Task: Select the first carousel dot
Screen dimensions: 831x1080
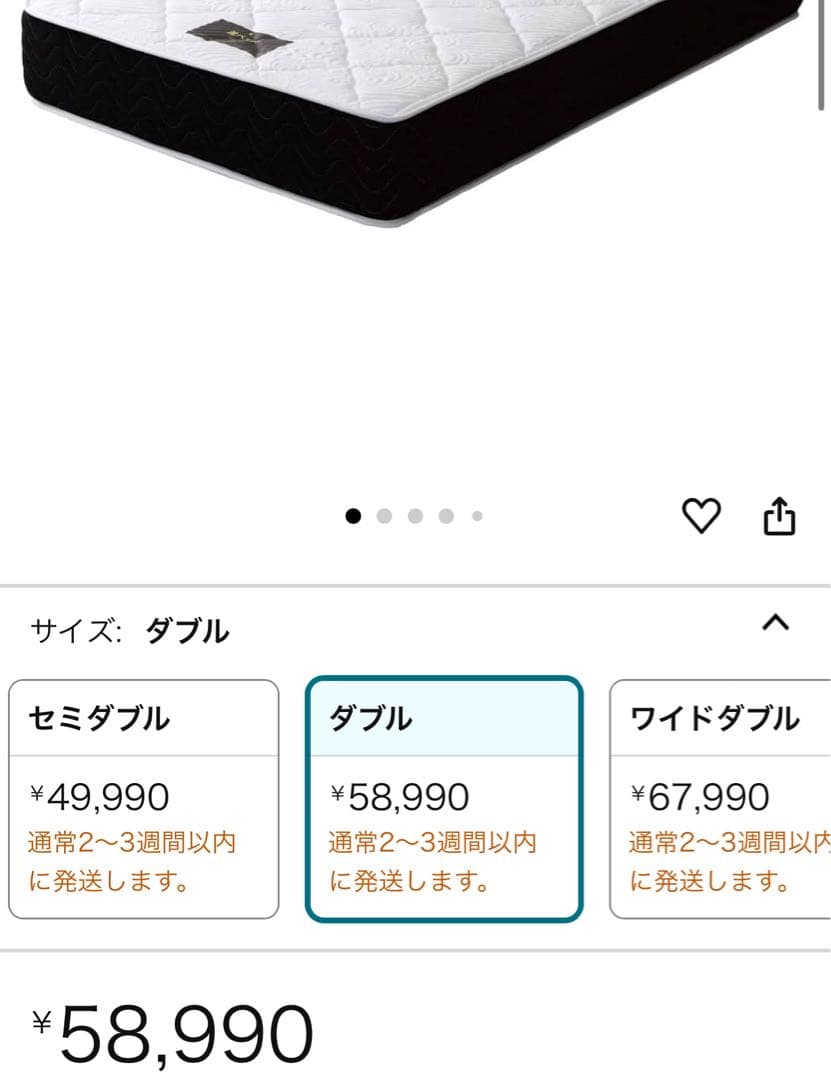Action: tap(351, 516)
